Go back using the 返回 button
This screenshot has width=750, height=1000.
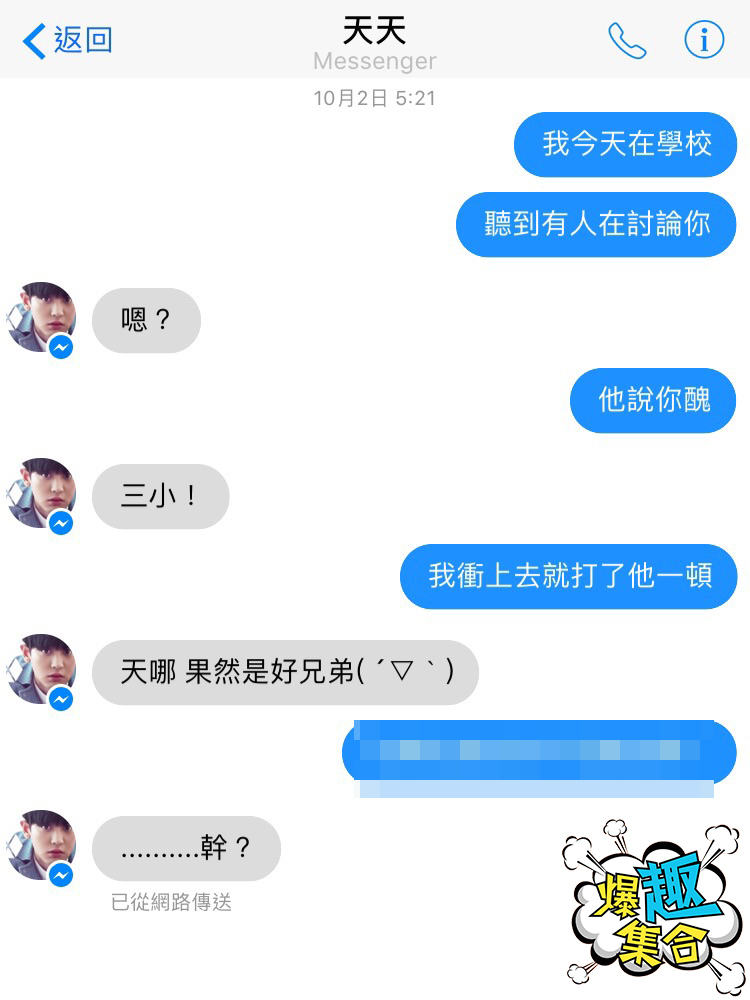coord(67,40)
